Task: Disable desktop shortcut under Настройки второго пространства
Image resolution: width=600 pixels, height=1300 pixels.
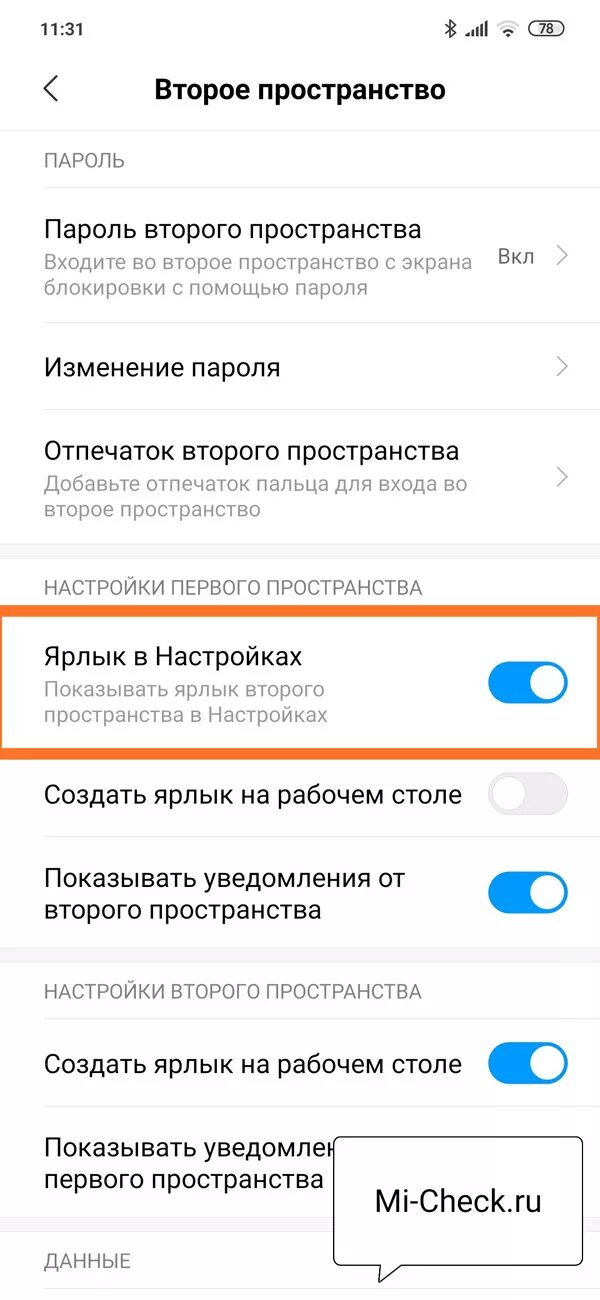Action: point(527,1063)
